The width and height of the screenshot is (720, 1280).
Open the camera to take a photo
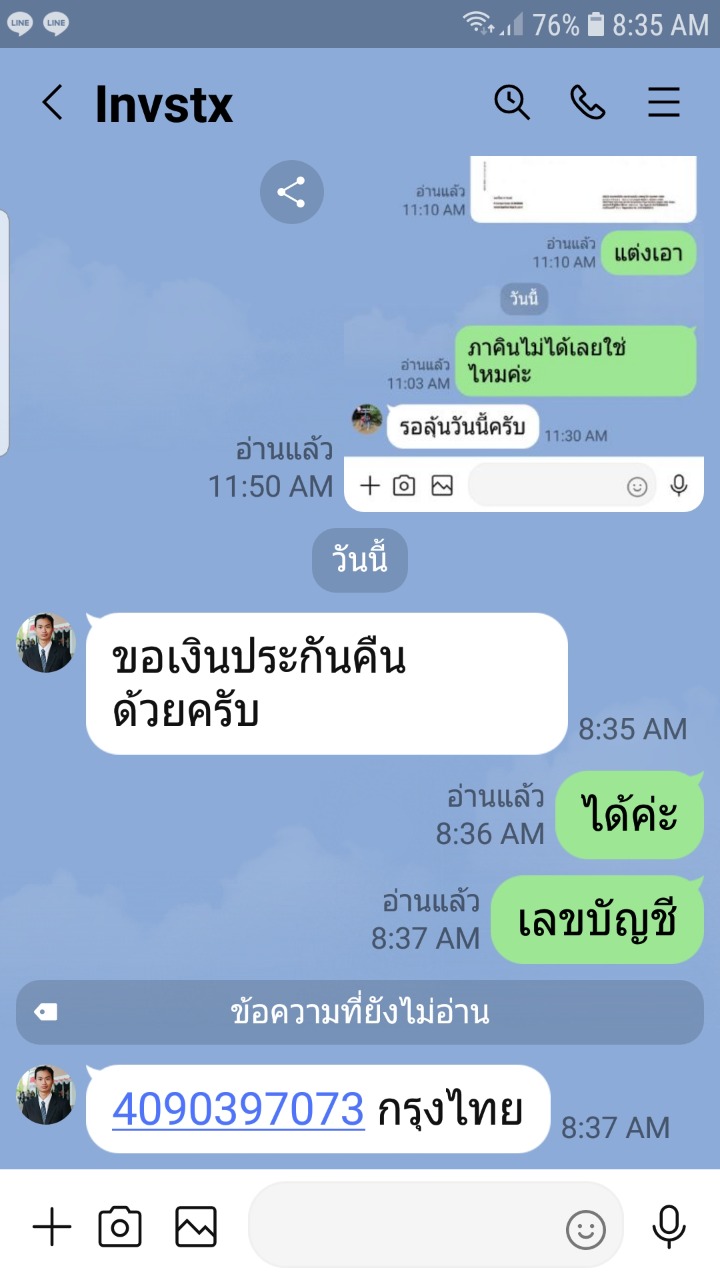click(120, 1227)
